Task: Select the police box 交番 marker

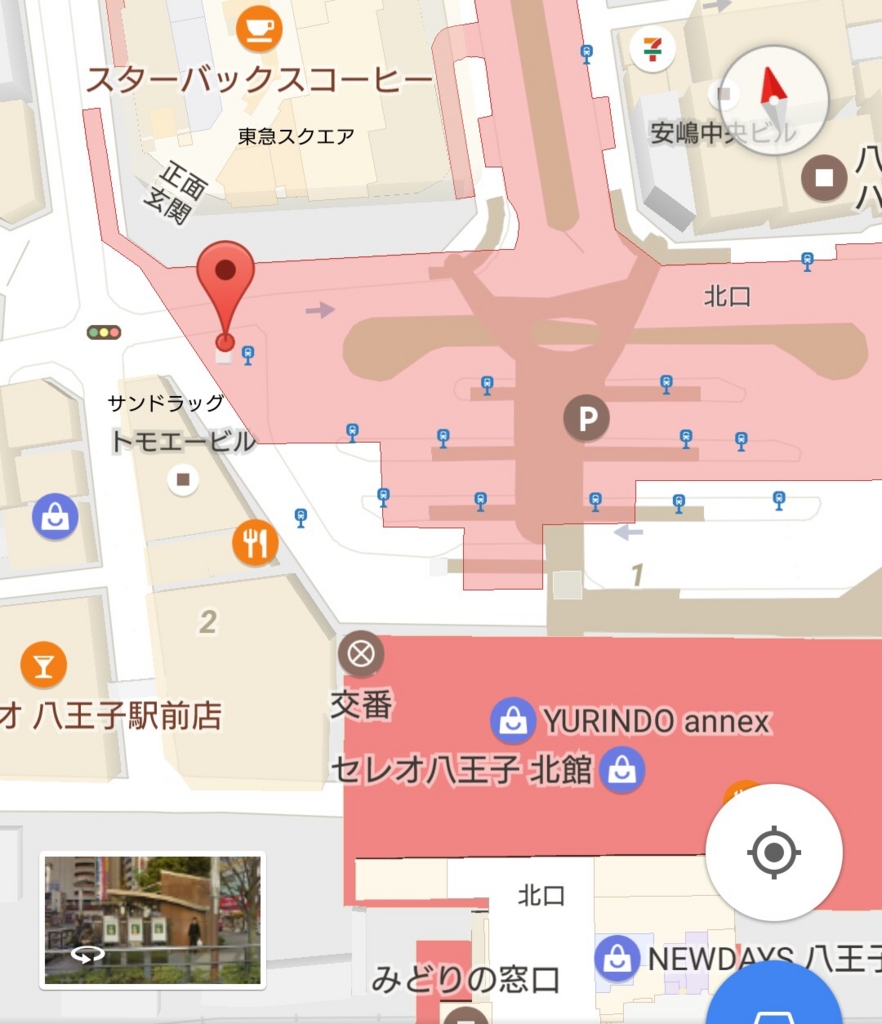Action: [x=361, y=655]
